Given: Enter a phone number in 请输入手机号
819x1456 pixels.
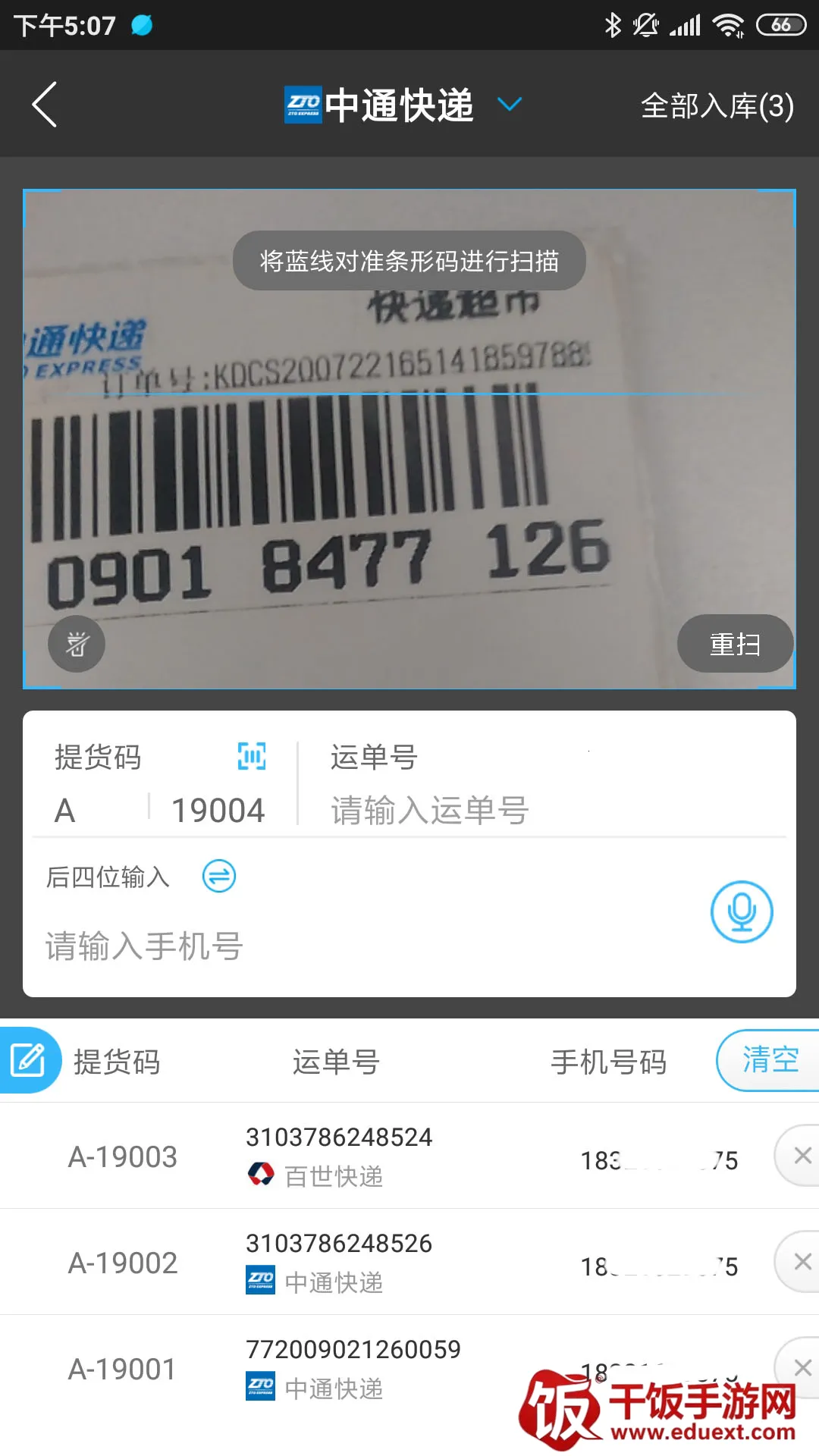Looking at the screenshot, I should coord(303,946).
